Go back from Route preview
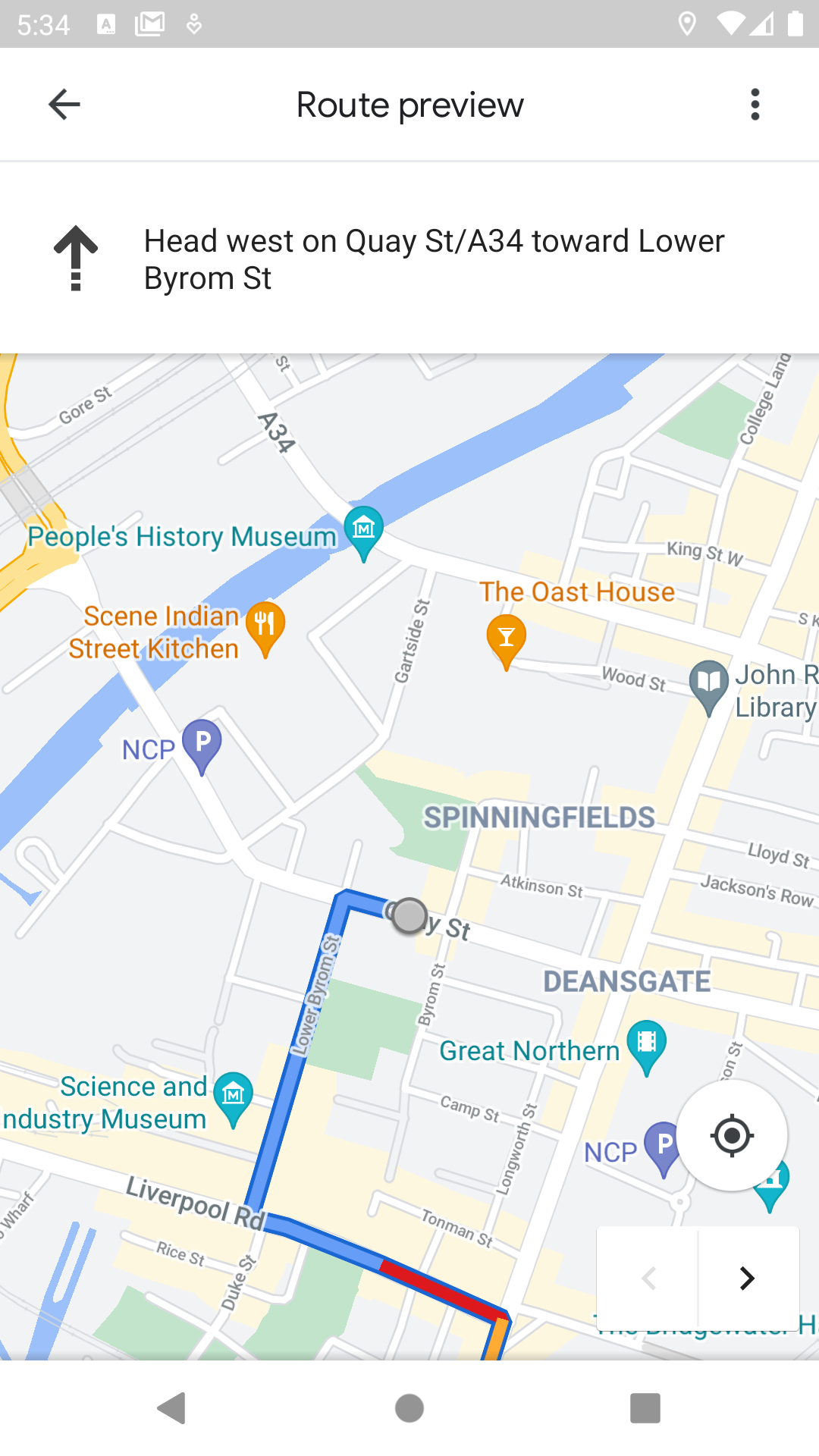This screenshot has height=1456, width=819. pos(64,105)
